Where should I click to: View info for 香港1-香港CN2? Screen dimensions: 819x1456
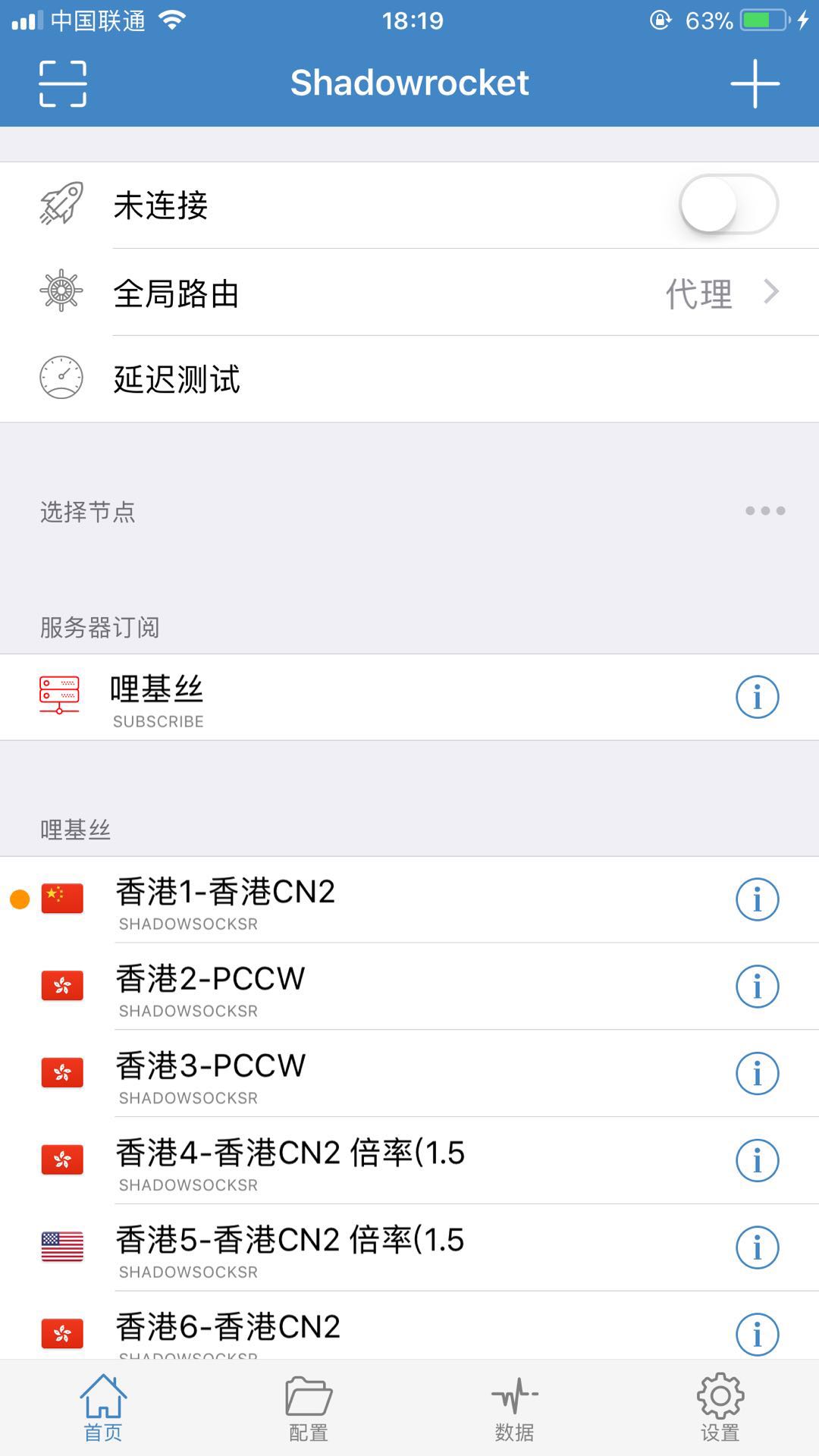pos(757,900)
